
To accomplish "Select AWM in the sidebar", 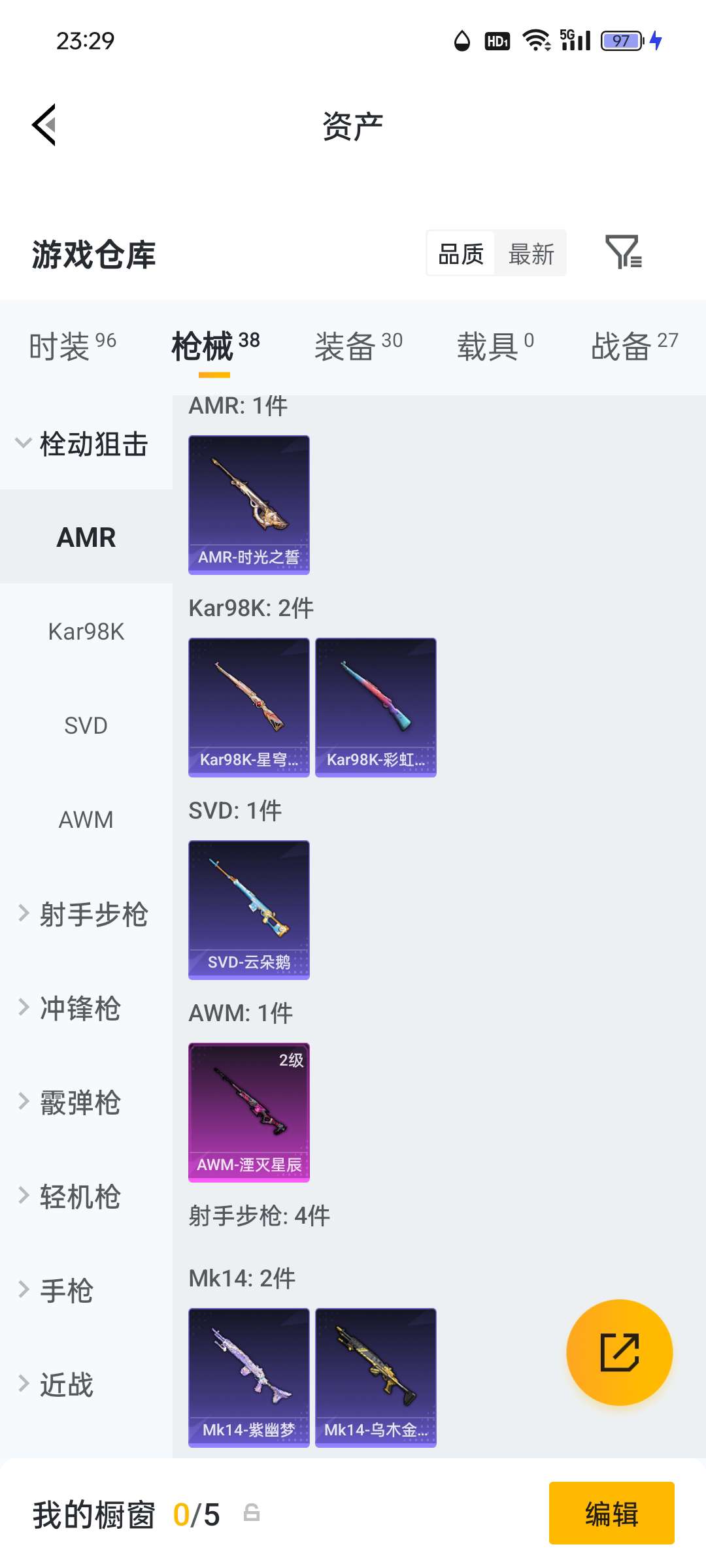I will [86, 820].
